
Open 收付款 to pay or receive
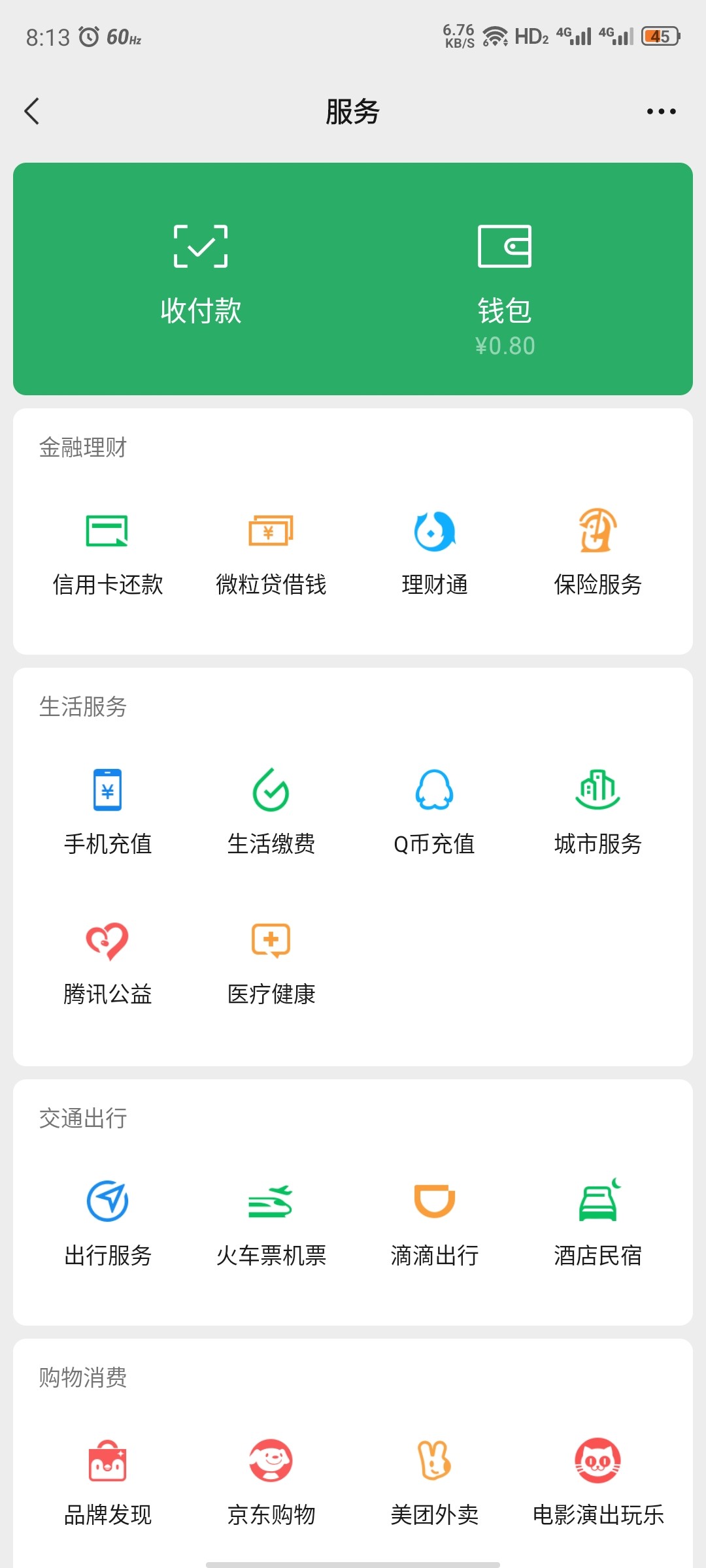(x=201, y=276)
